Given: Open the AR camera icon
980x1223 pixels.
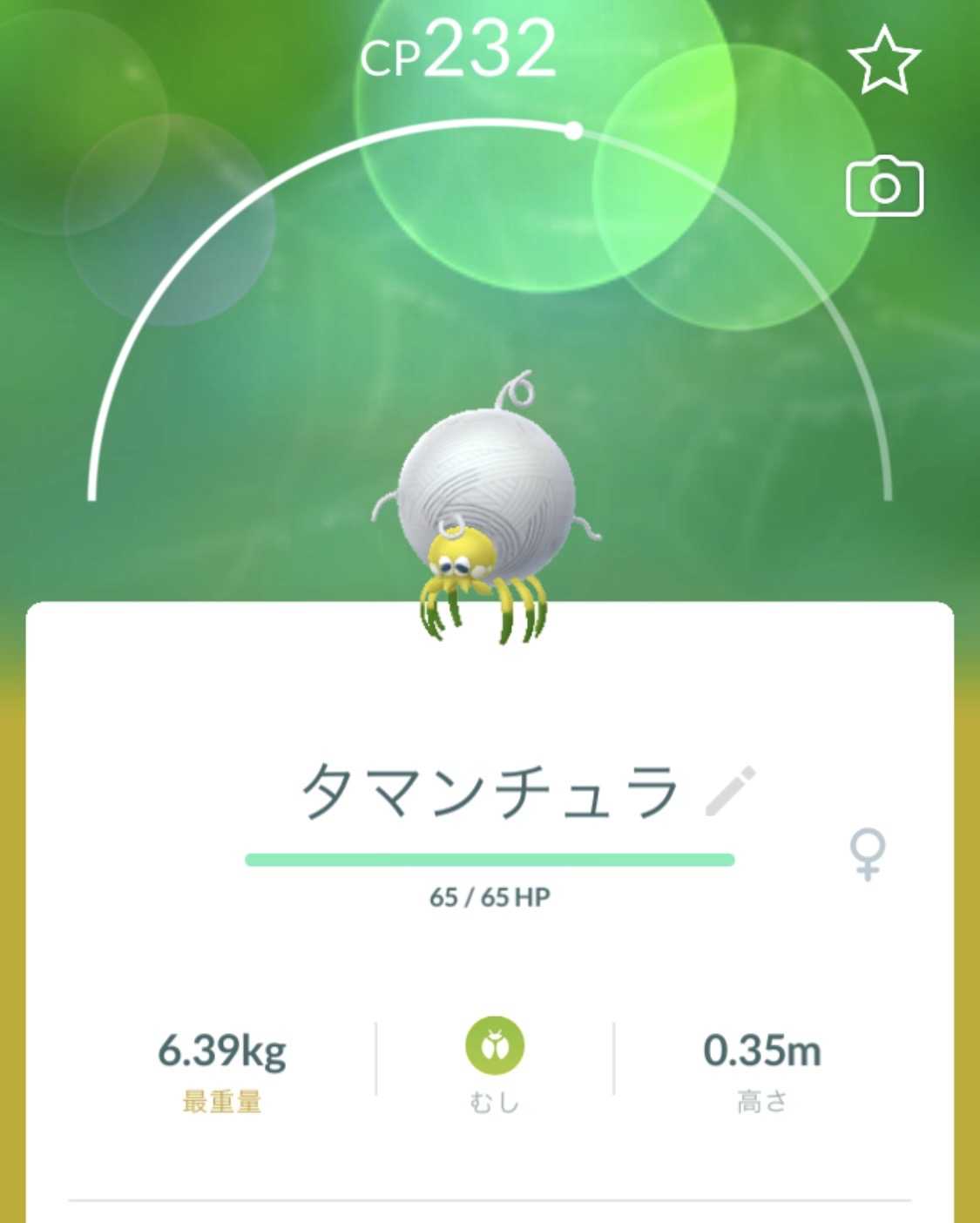Looking at the screenshot, I should [884, 187].
